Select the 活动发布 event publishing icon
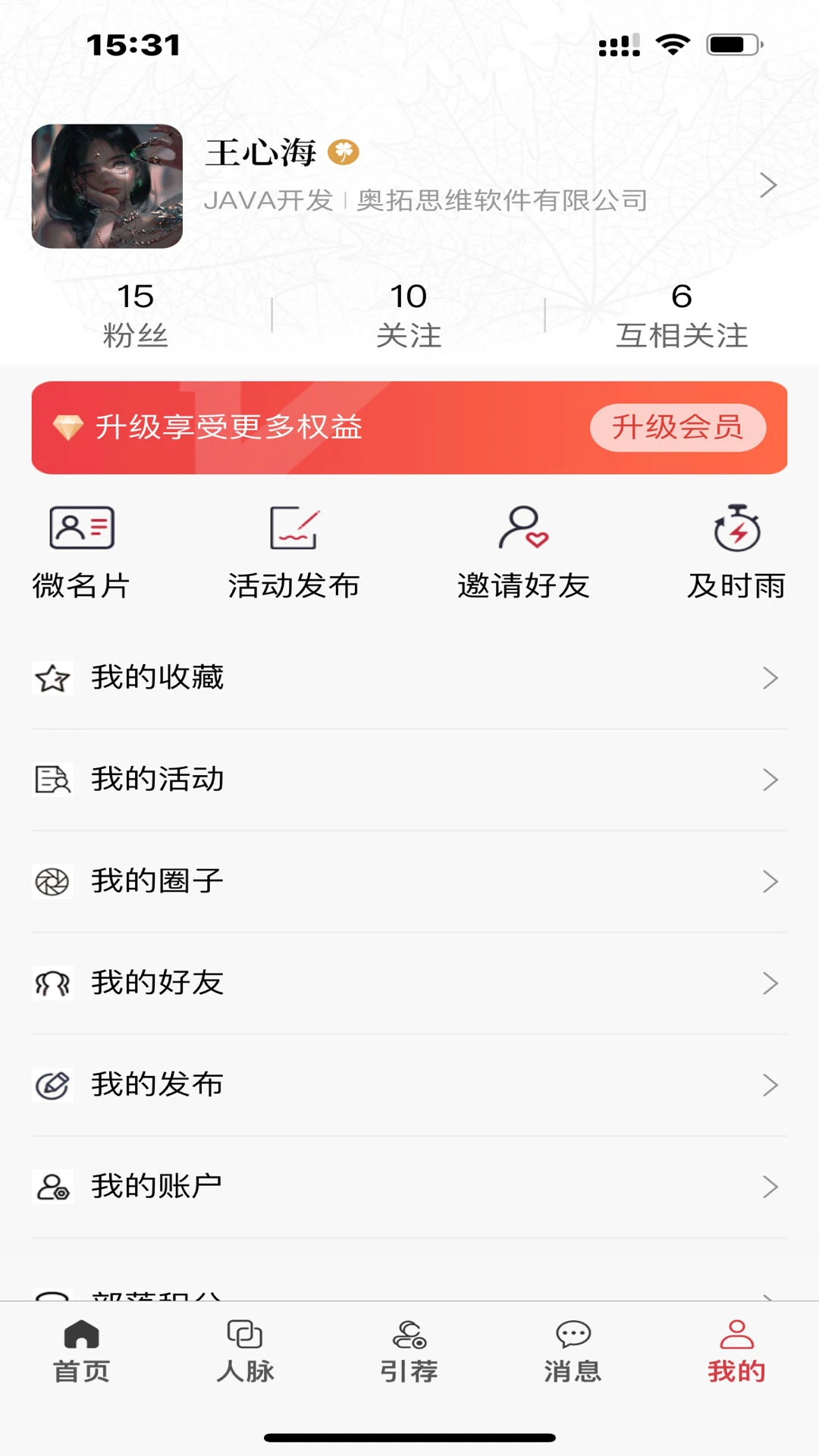This screenshot has width=819, height=1456. click(x=294, y=550)
